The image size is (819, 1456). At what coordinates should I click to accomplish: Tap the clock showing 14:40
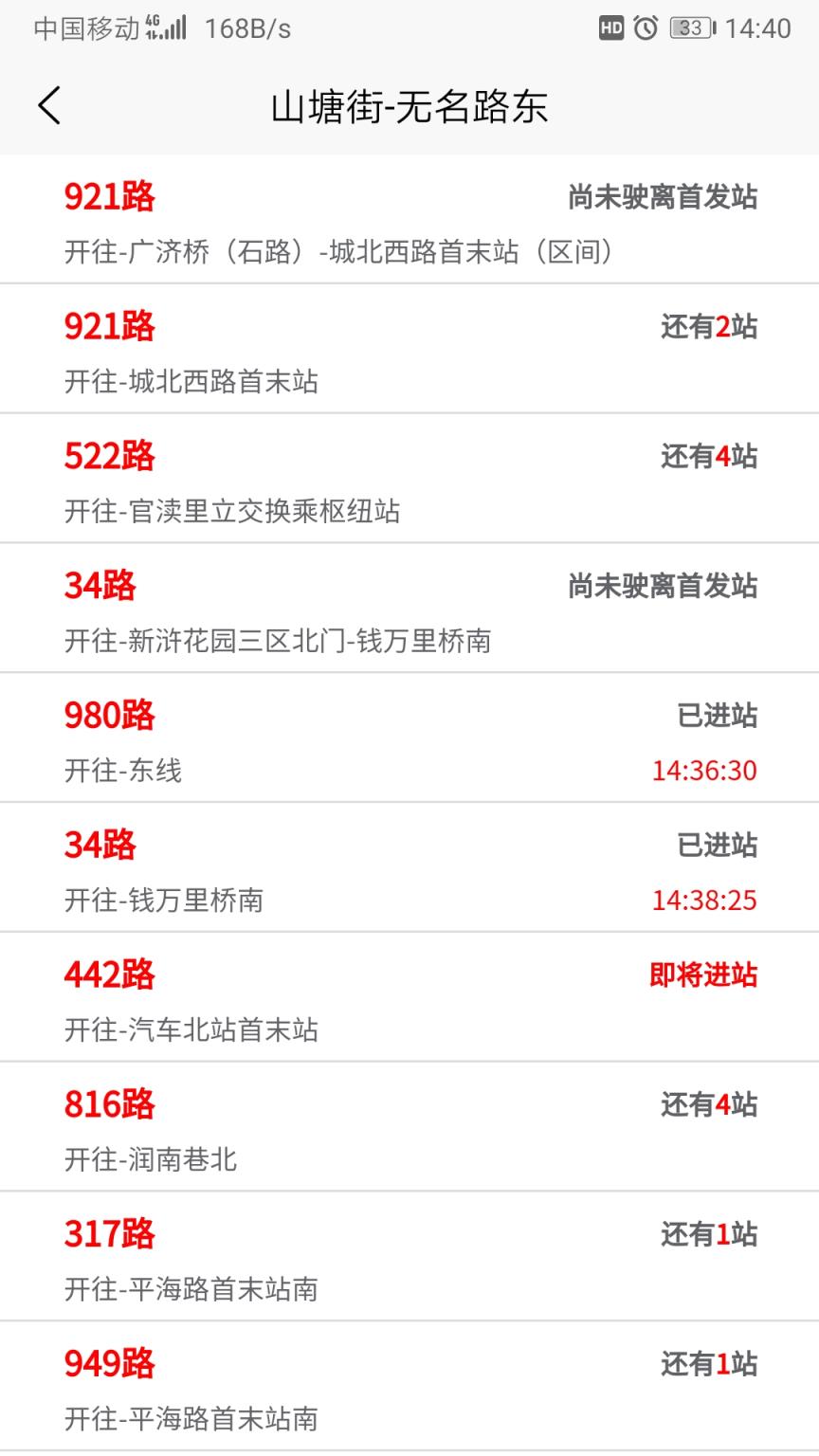(758, 28)
